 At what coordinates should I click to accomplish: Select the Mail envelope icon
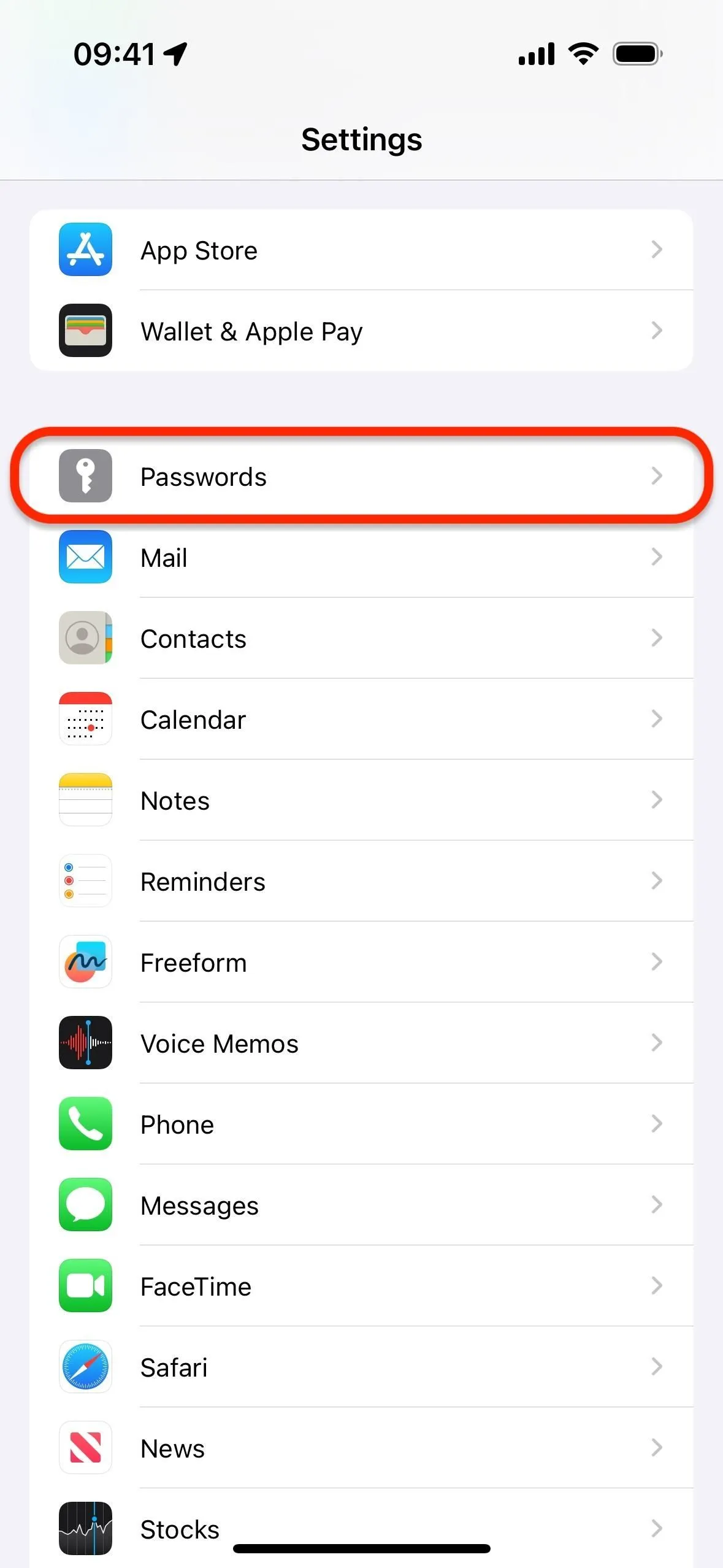85,557
